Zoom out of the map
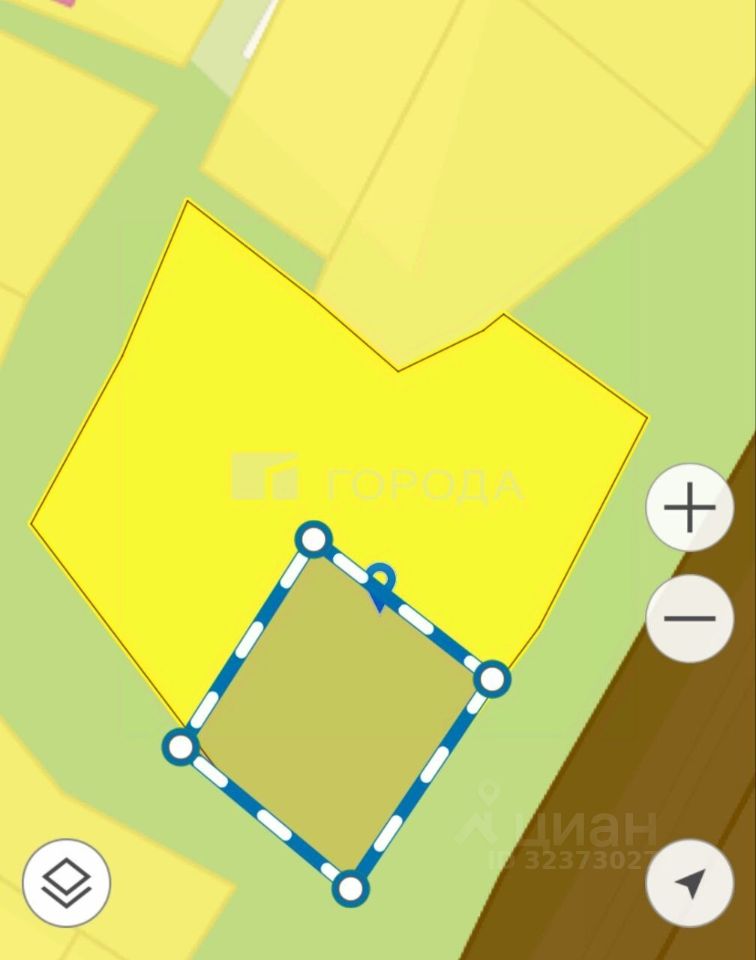Image resolution: width=756 pixels, height=960 pixels. [690, 618]
